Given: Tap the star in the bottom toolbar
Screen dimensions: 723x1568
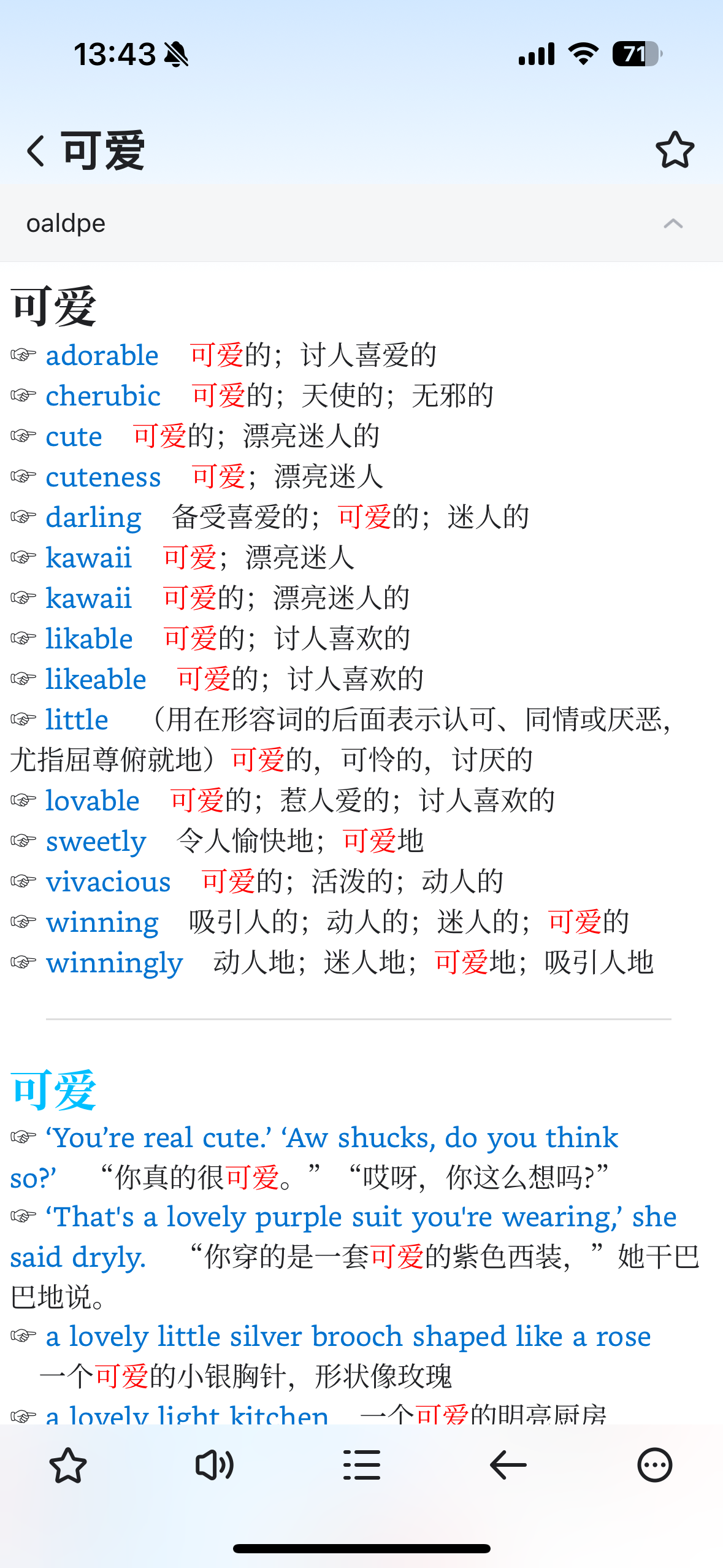Looking at the screenshot, I should click(x=67, y=1466).
